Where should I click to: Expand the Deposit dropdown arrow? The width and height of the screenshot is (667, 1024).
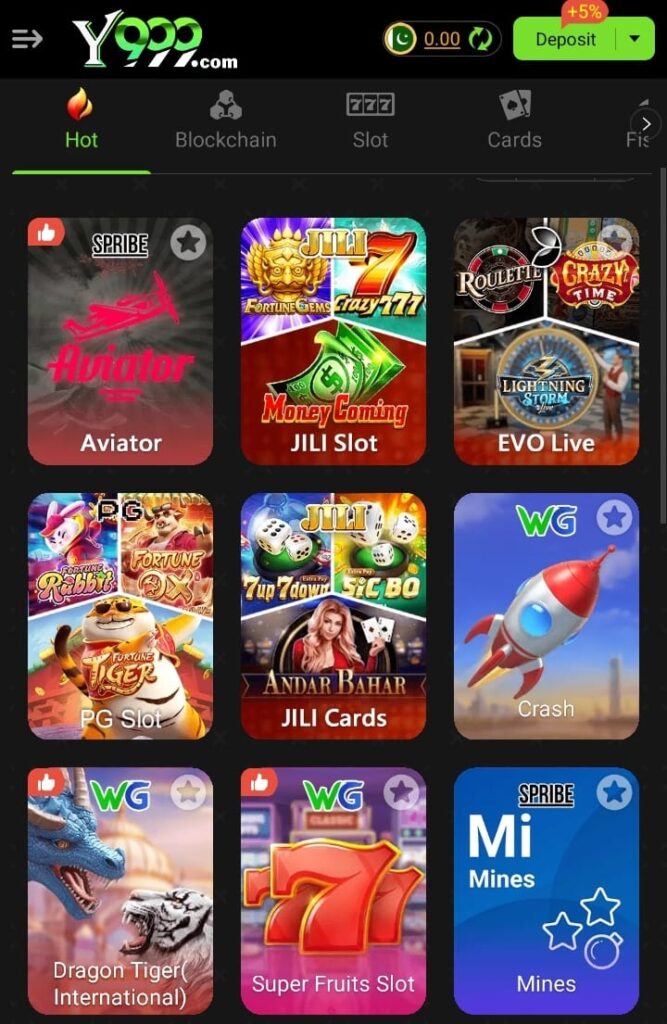pos(634,40)
